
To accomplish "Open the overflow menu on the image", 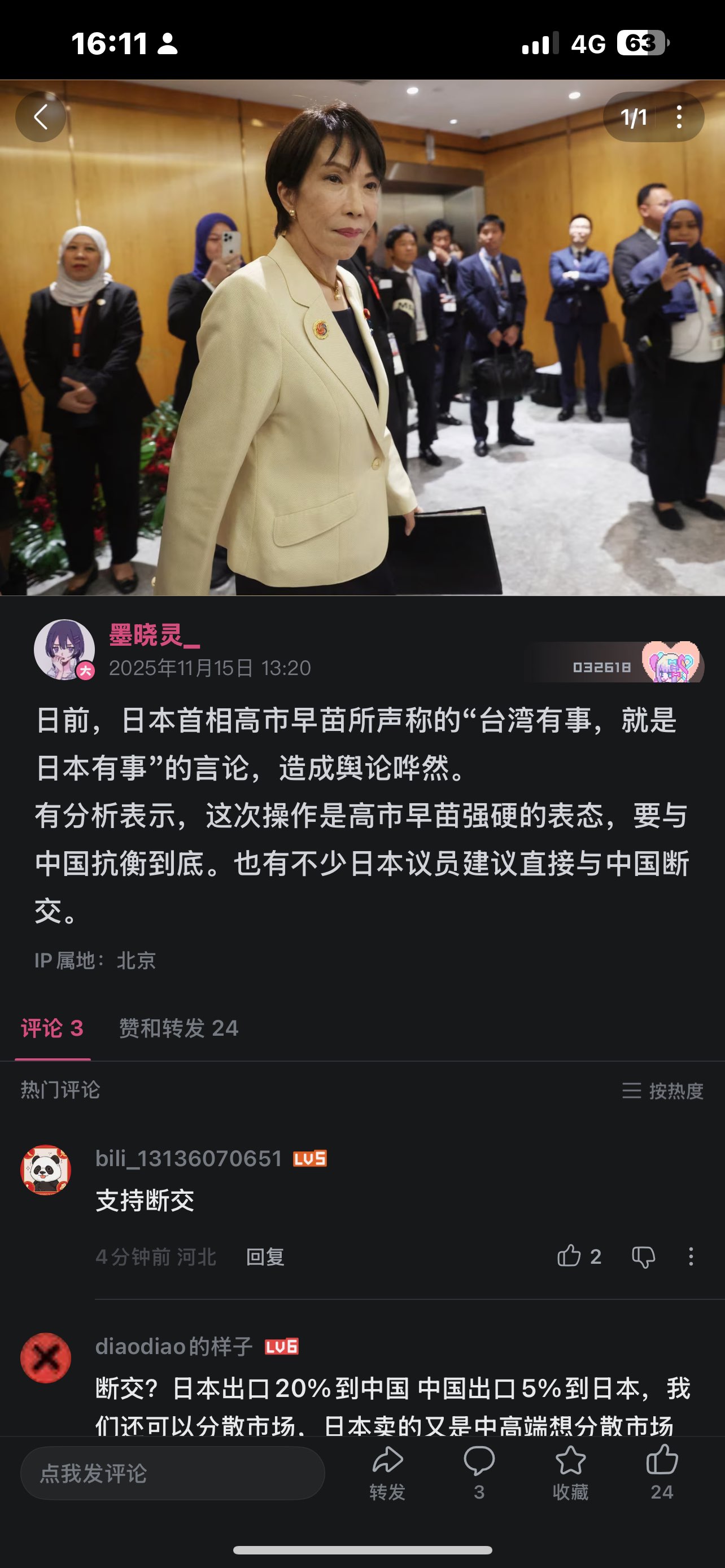I will coord(679,117).
